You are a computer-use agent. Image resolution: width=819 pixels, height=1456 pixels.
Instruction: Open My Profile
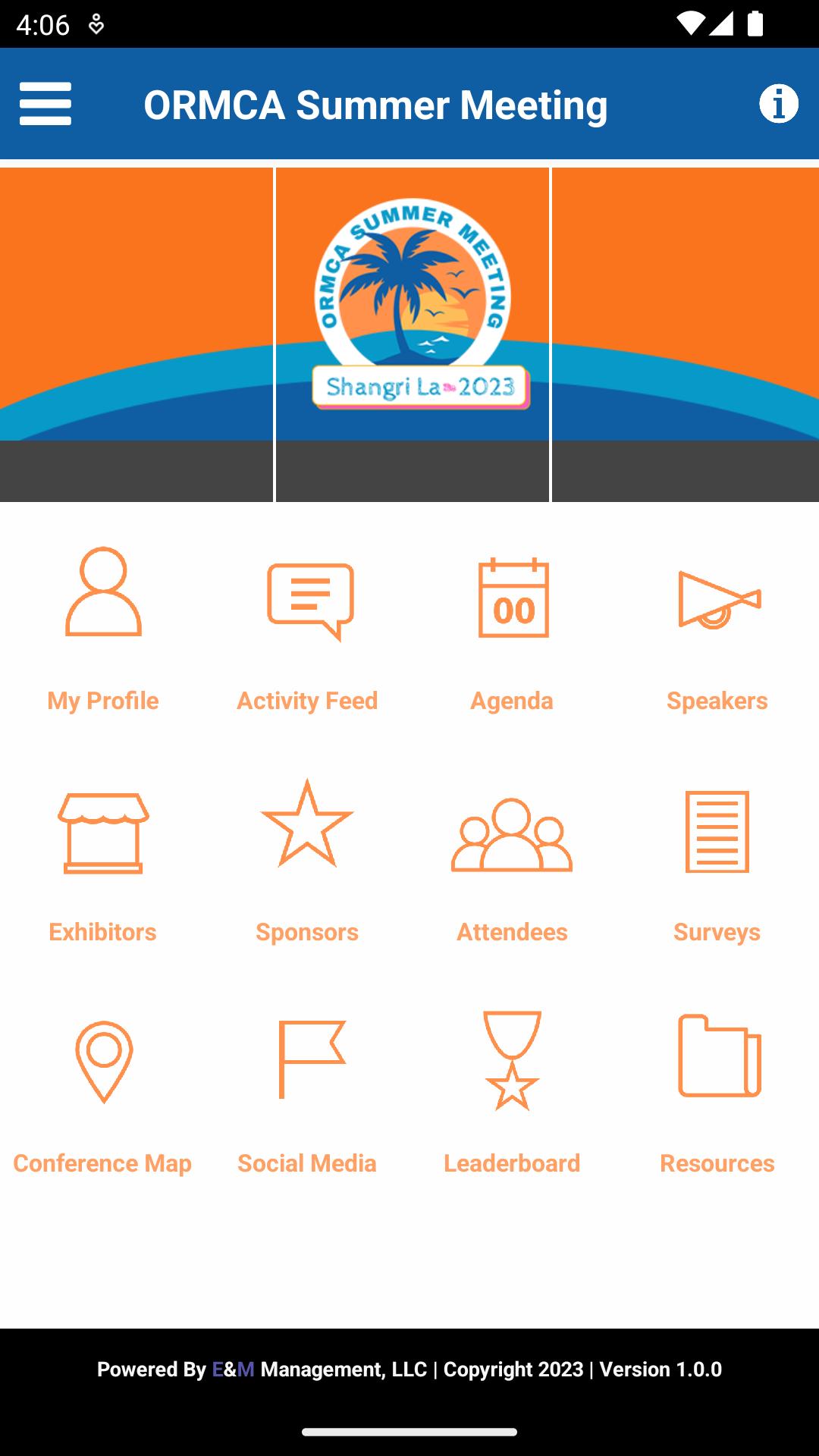tap(103, 629)
